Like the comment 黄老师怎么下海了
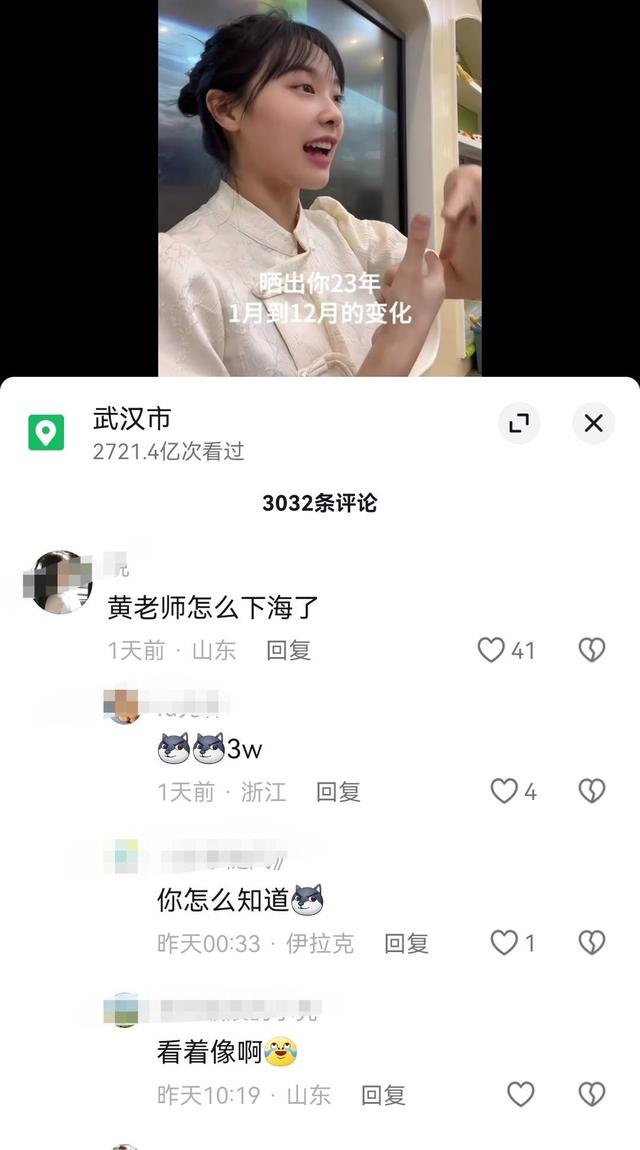 pos(491,650)
